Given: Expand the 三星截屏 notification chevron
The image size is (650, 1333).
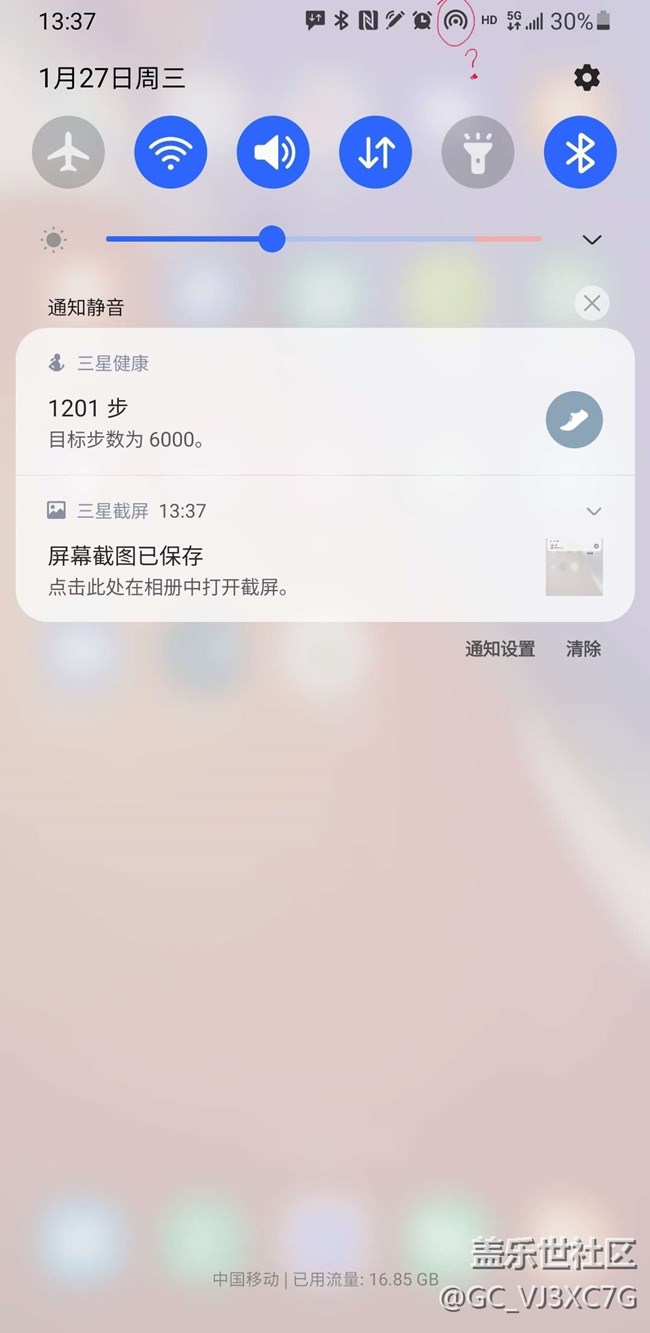Looking at the screenshot, I should tap(594, 511).
